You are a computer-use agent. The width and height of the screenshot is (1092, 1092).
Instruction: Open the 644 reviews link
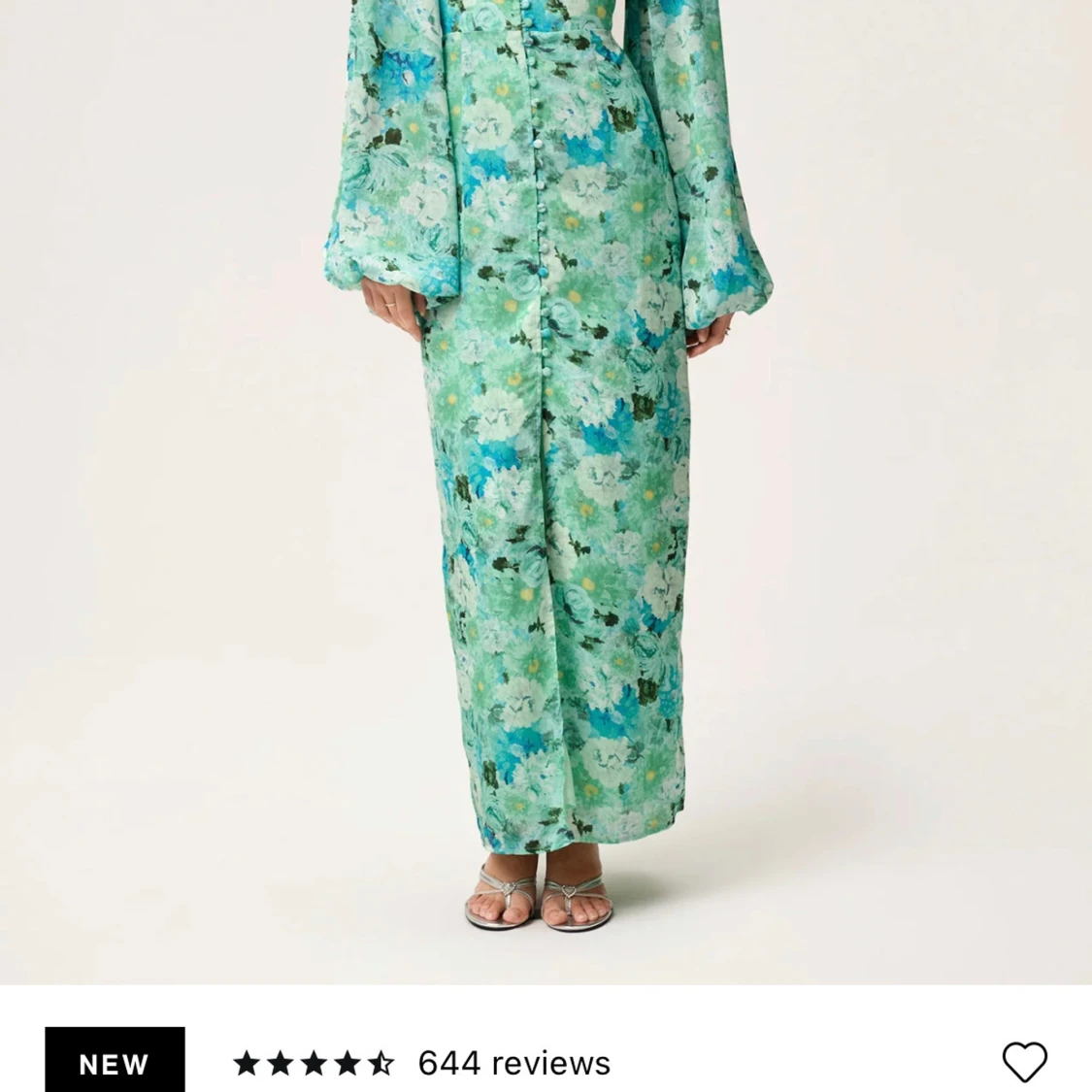[x=513, y=1063]
